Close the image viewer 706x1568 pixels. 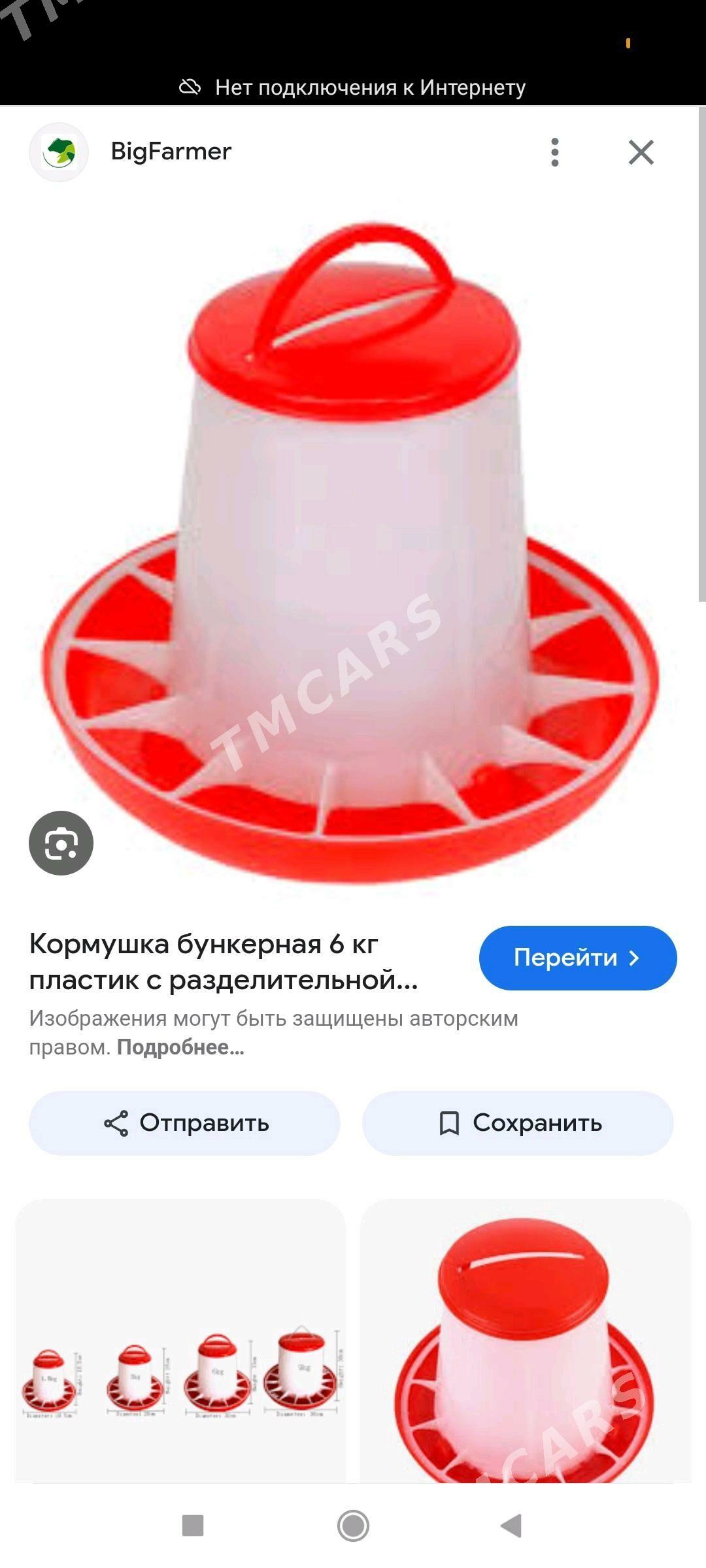pyautogui.click(x=641, y=152)
